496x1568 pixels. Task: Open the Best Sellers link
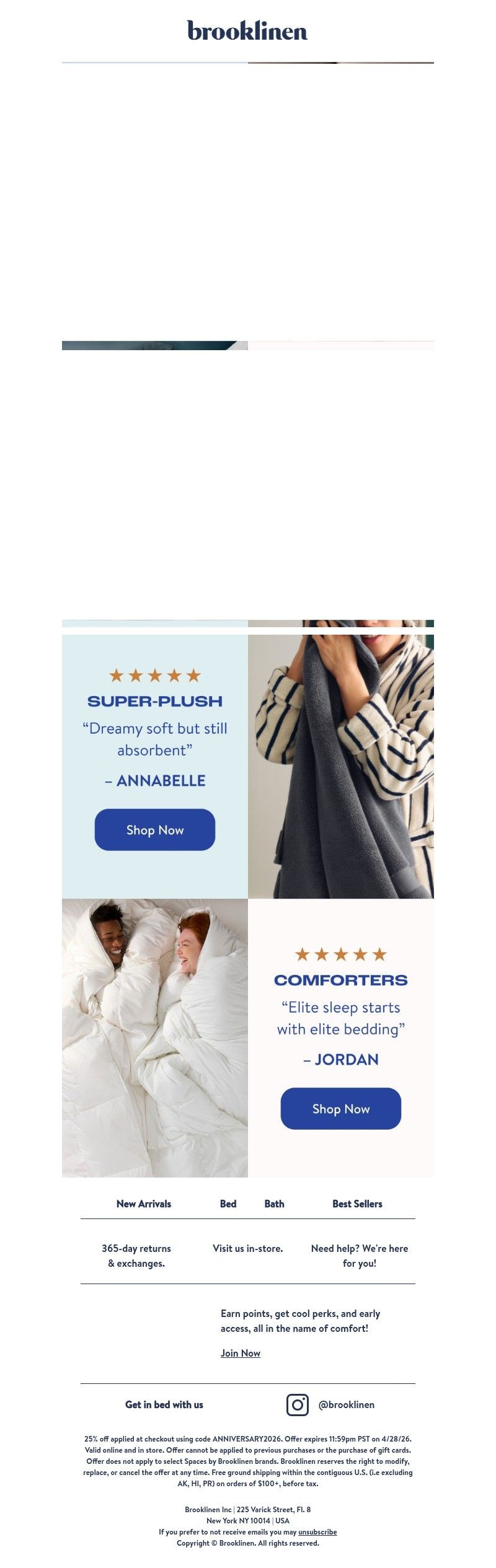click(x=357, y=1204)
